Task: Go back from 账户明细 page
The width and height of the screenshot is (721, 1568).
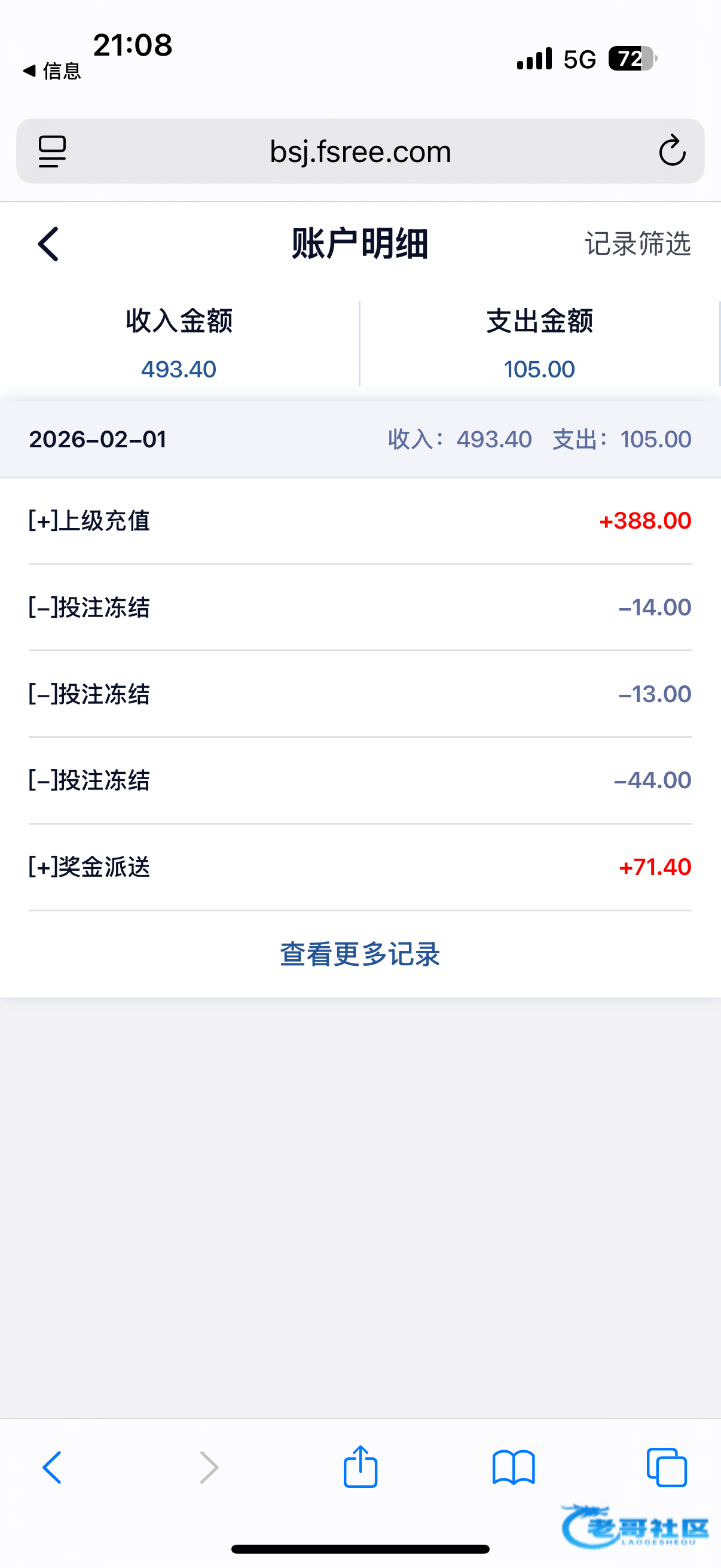Action: pyautogui.click(x=48, y=244)
